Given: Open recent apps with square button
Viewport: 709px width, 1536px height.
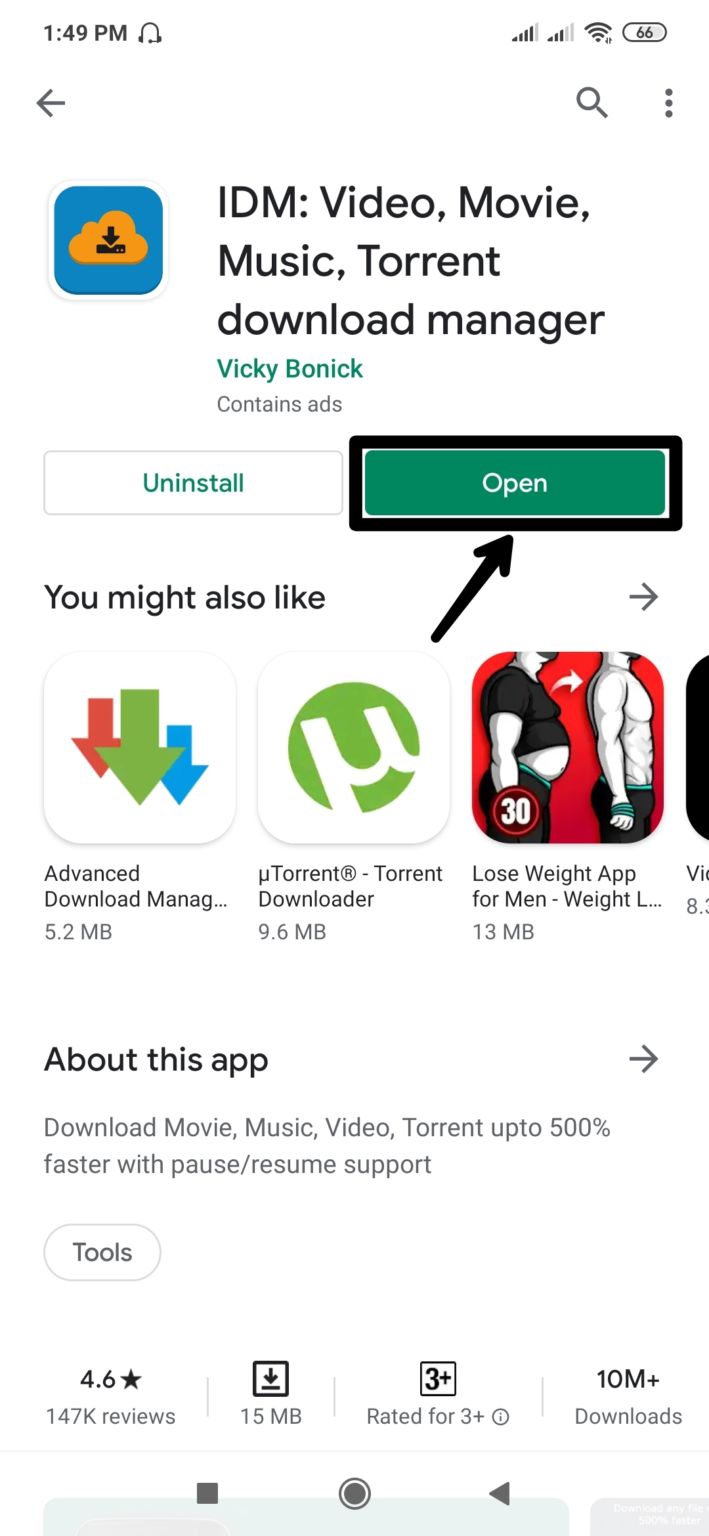Looking at the screenshot, I should [207, 1494].
